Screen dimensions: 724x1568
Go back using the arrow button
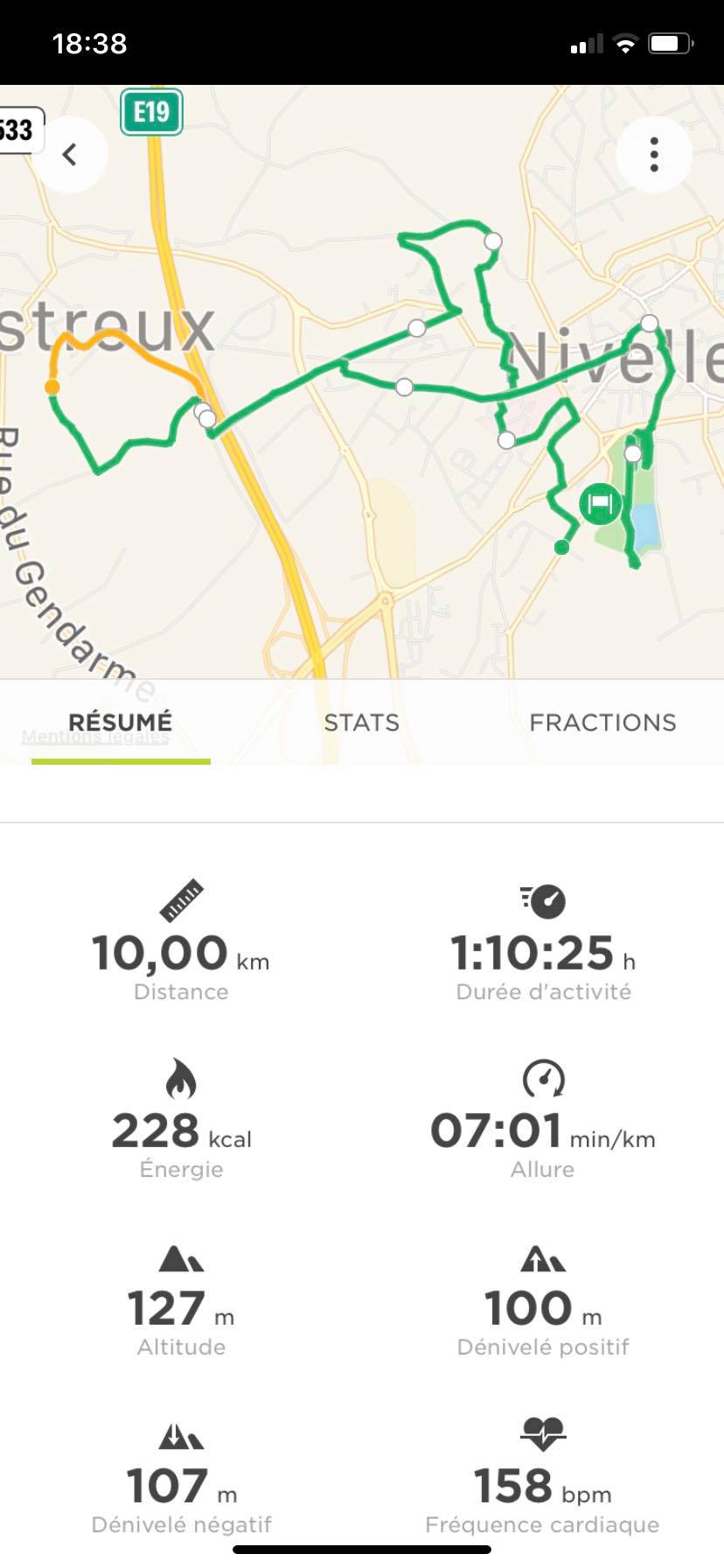click(x=70, y=155)
